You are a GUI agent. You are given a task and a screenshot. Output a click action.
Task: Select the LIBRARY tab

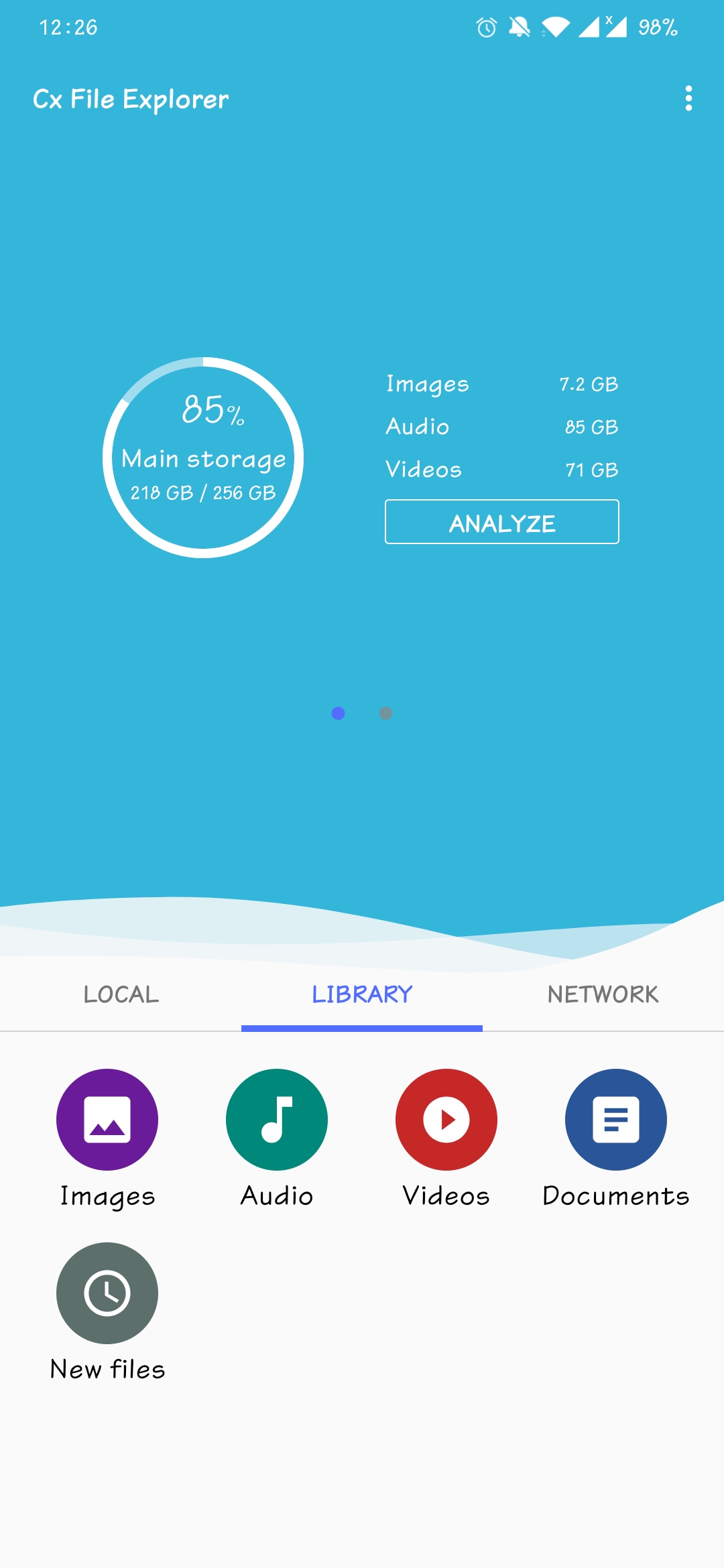pyautogui.click(x=362, y=994)
